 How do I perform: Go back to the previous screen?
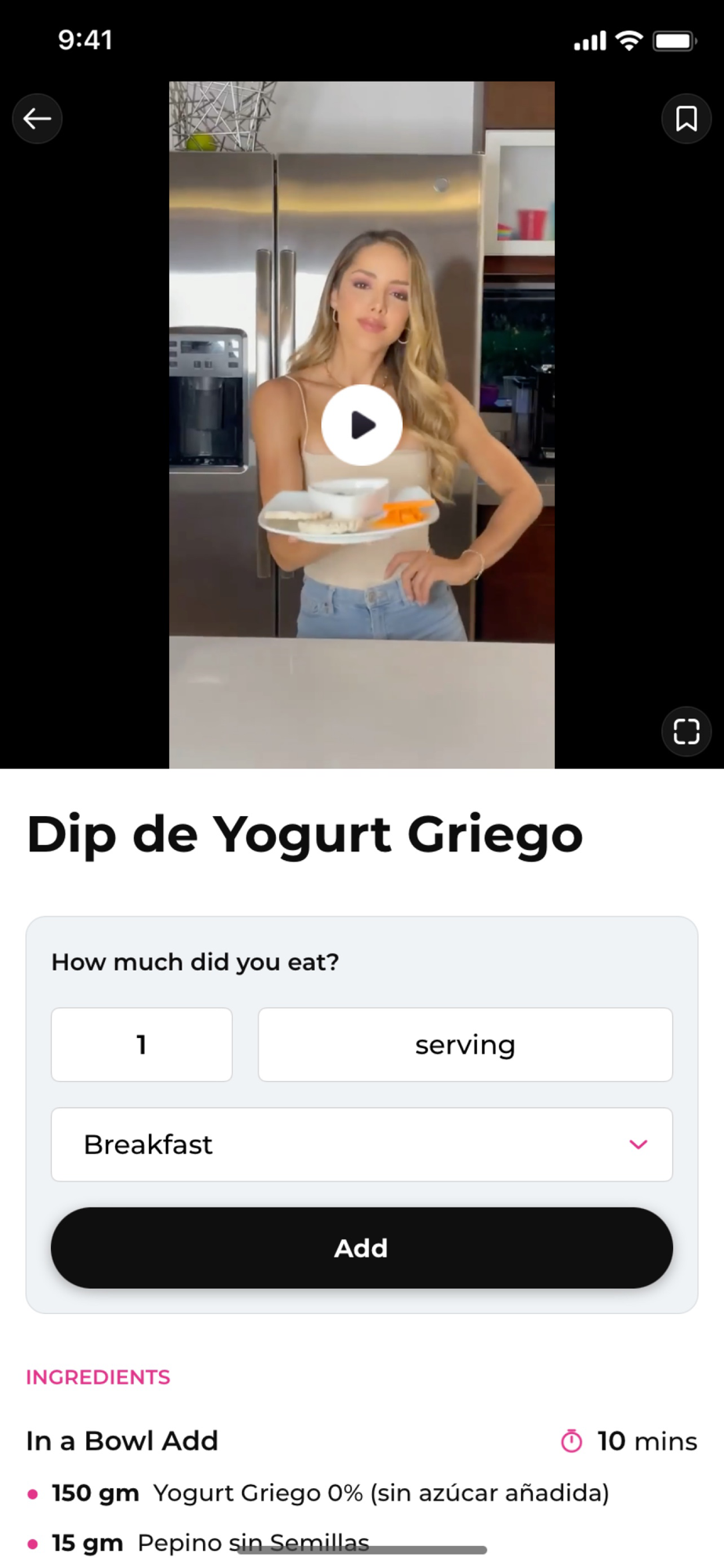(x=37, y=118)
